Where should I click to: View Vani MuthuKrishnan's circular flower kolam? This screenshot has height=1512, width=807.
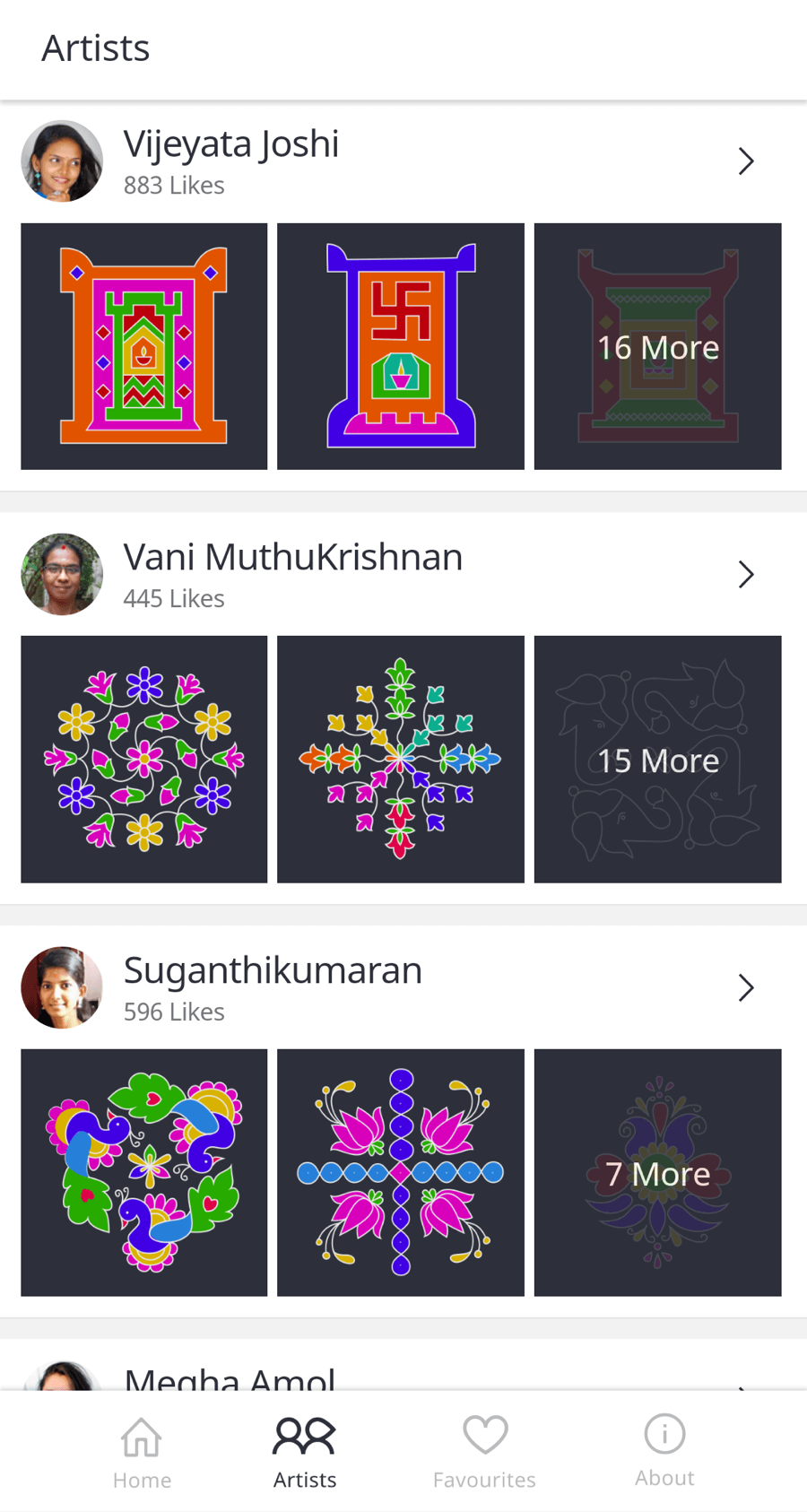(x=144, y=760)
